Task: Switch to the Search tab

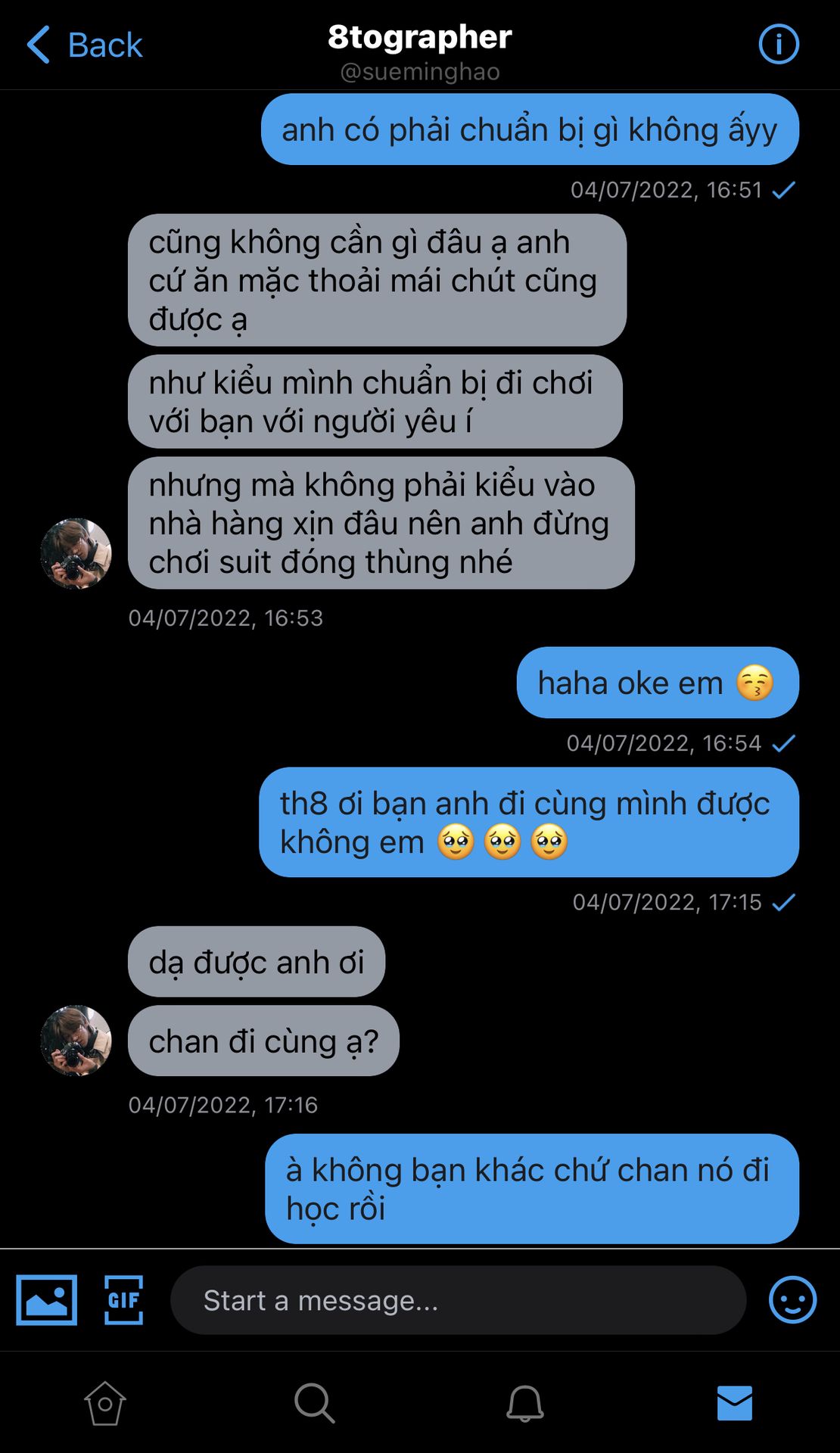Action: click(314, 1404)
